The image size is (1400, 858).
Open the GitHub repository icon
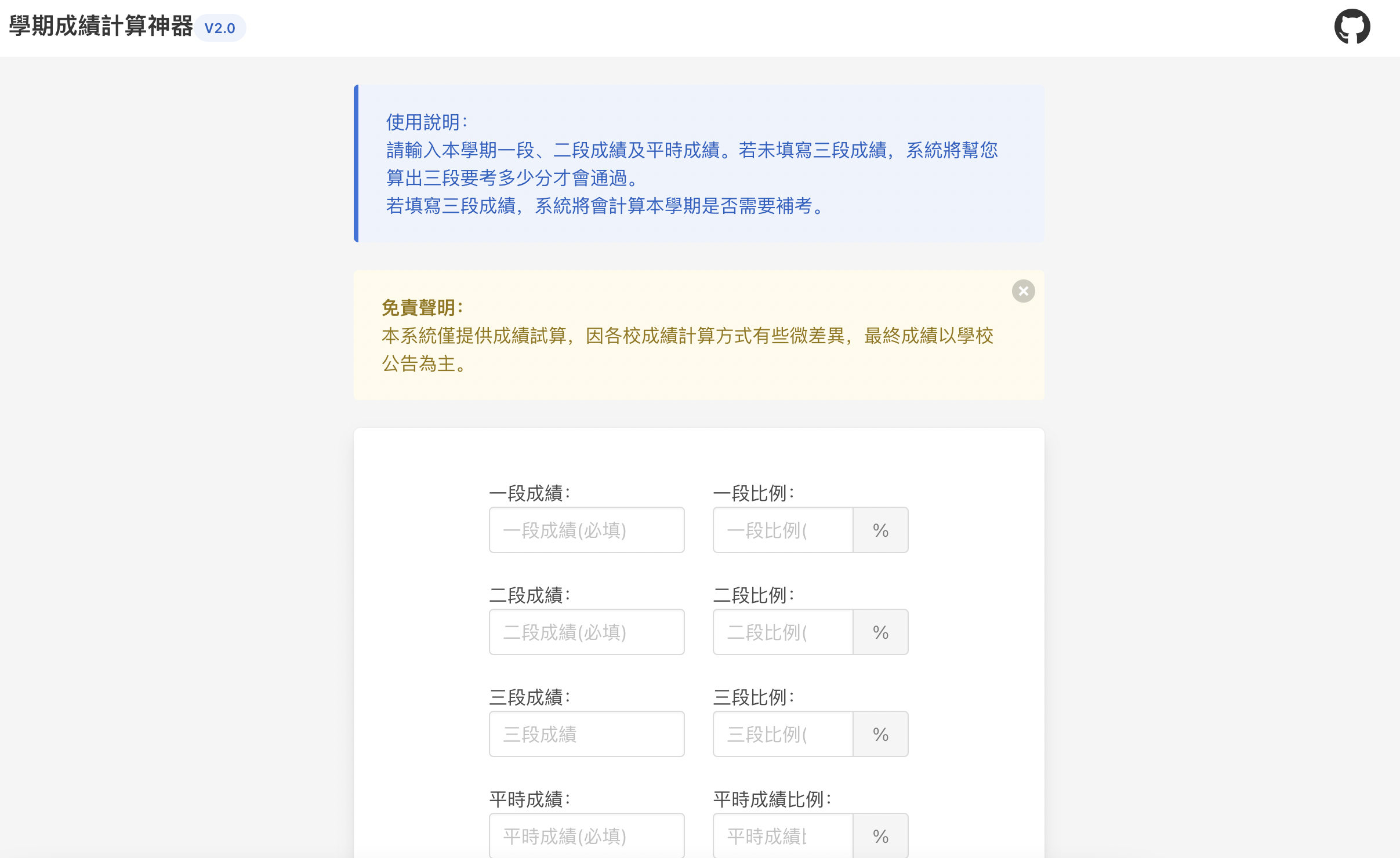tap(1352, 27)
